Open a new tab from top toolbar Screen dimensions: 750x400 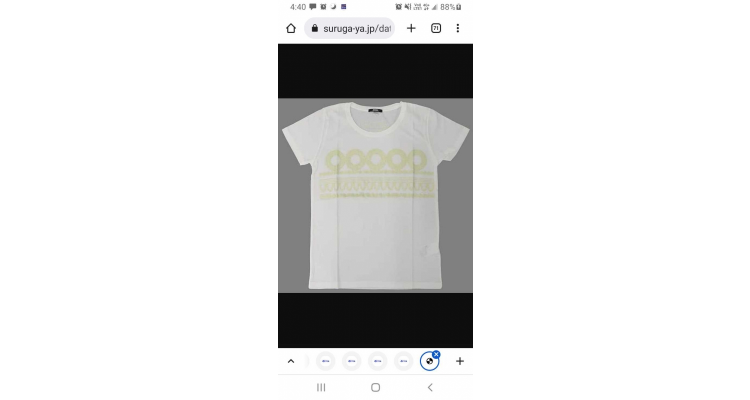(x=411, y=28)
